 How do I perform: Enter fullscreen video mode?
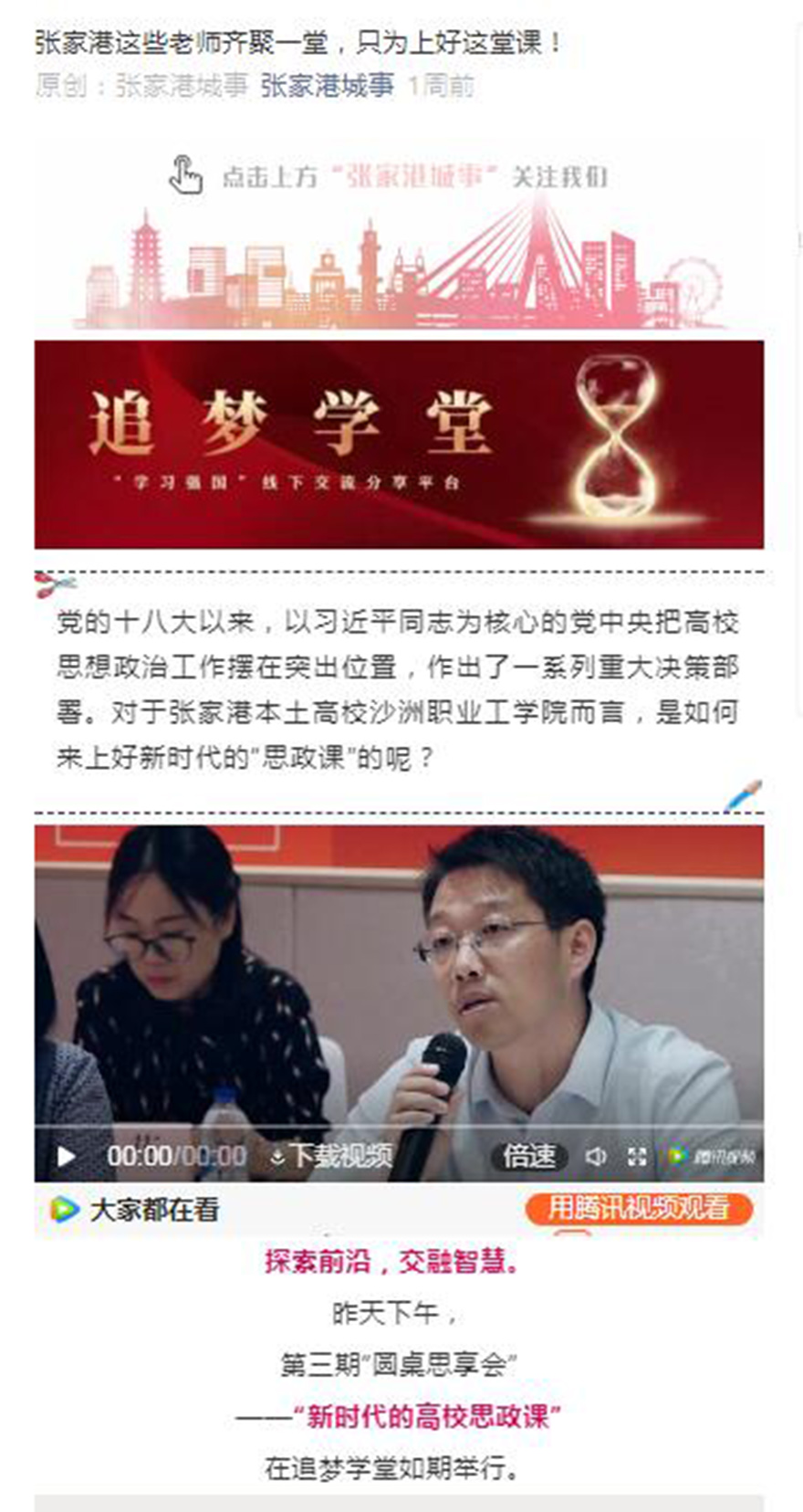pyautogui.click(x=637, y=1156)
